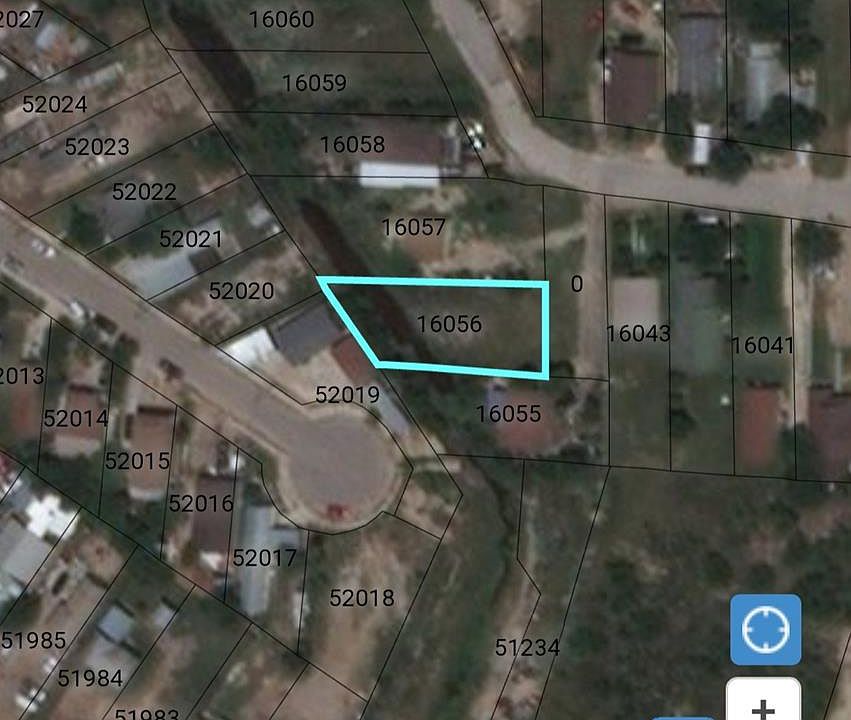Select parcel 52018 on the map
Screen dimensions: 851x720
[x=362, y=598]
